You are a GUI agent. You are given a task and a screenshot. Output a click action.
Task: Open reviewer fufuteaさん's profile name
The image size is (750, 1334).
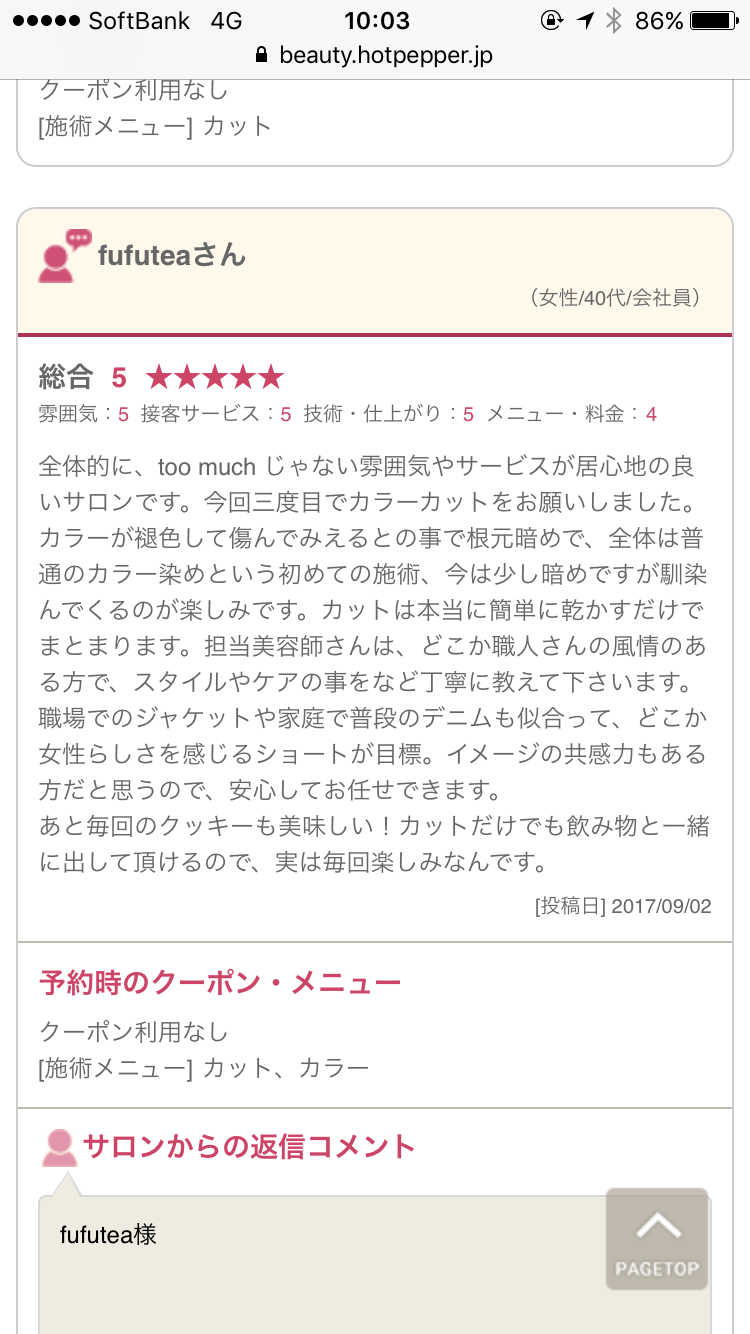click(x=172, y=255)
